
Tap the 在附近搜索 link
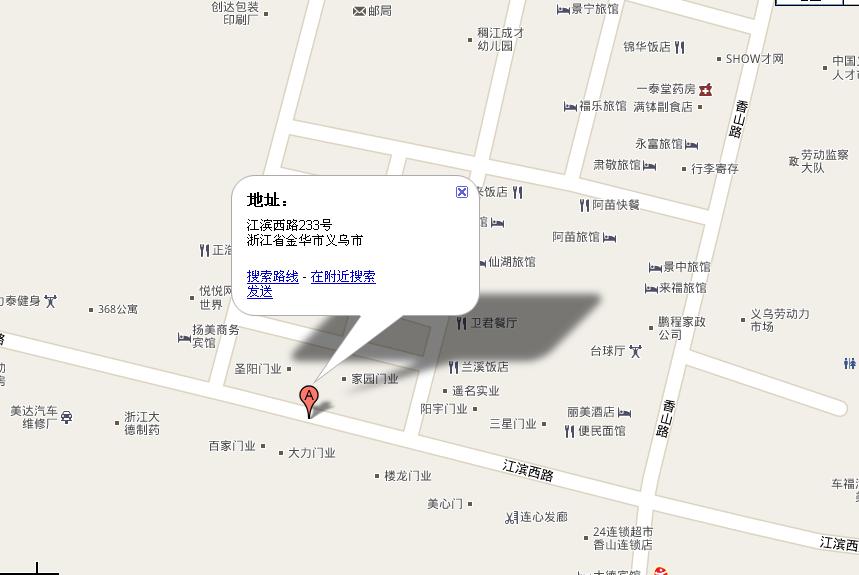tap(343, 277)
